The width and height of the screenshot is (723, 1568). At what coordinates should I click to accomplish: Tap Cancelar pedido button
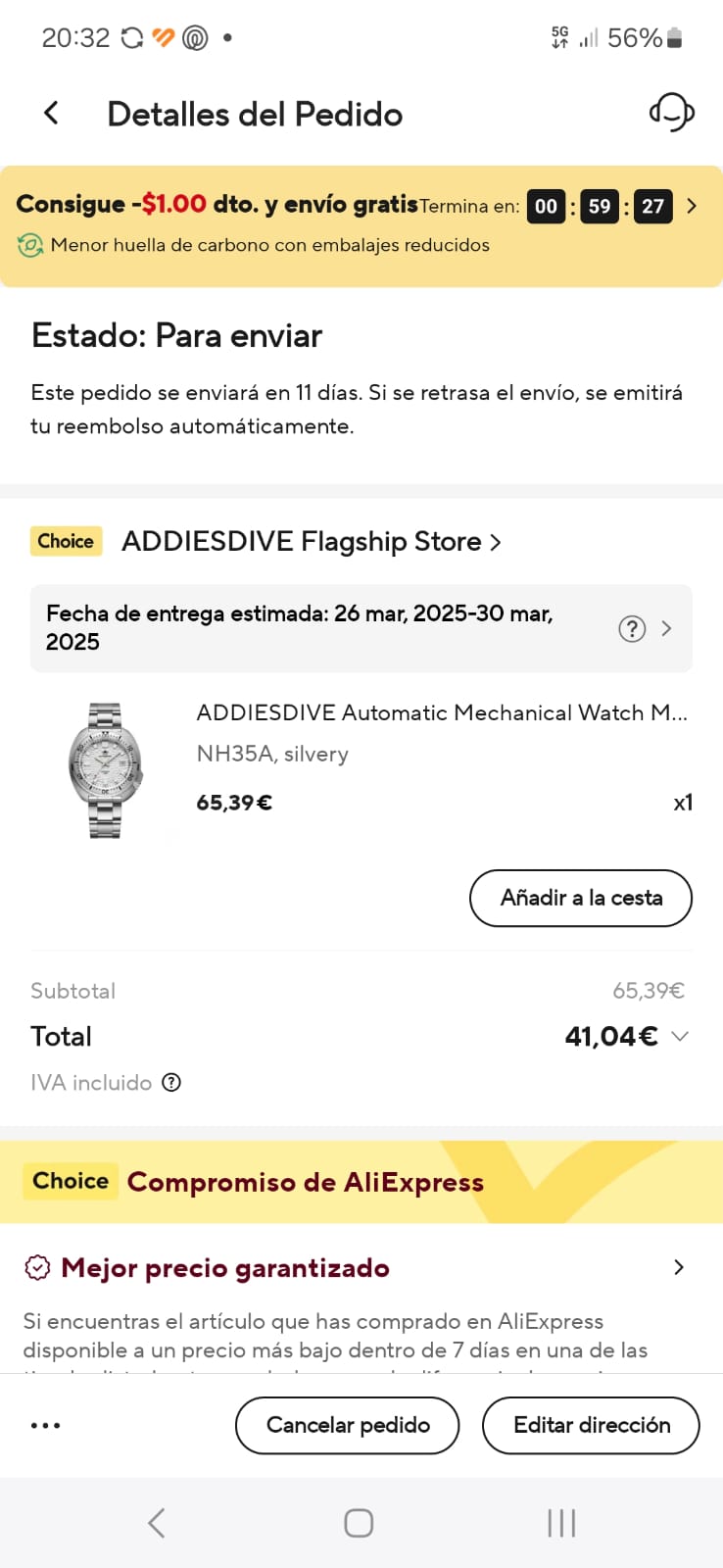coord(347,1425)
